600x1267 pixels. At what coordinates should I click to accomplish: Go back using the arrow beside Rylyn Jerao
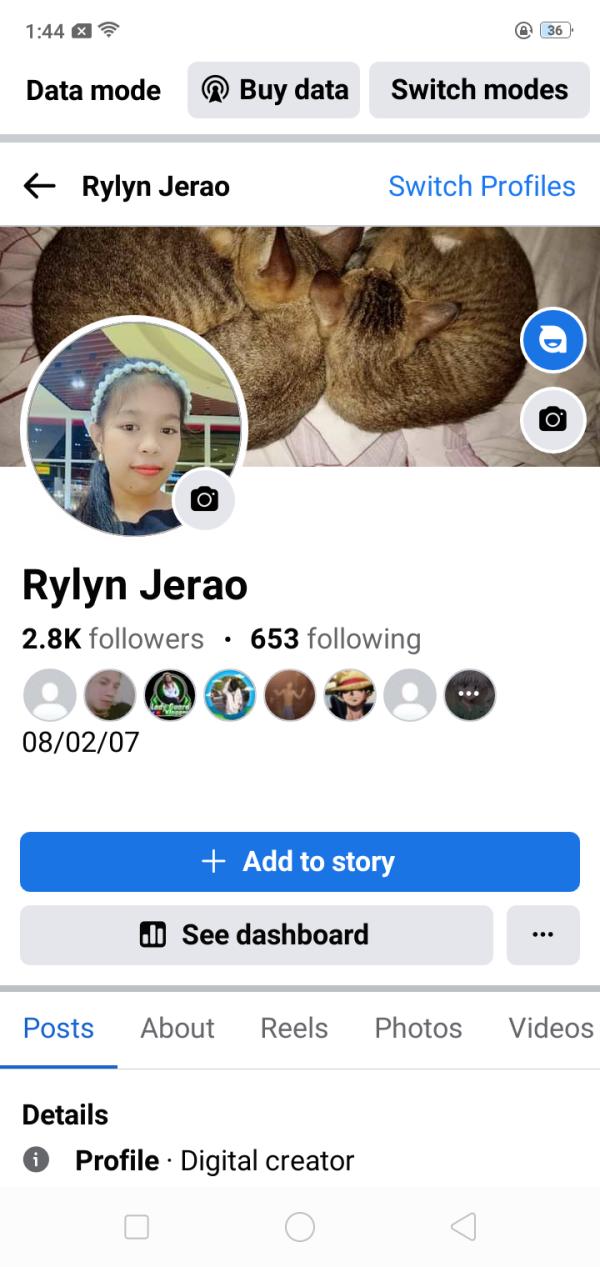(39, 186)
